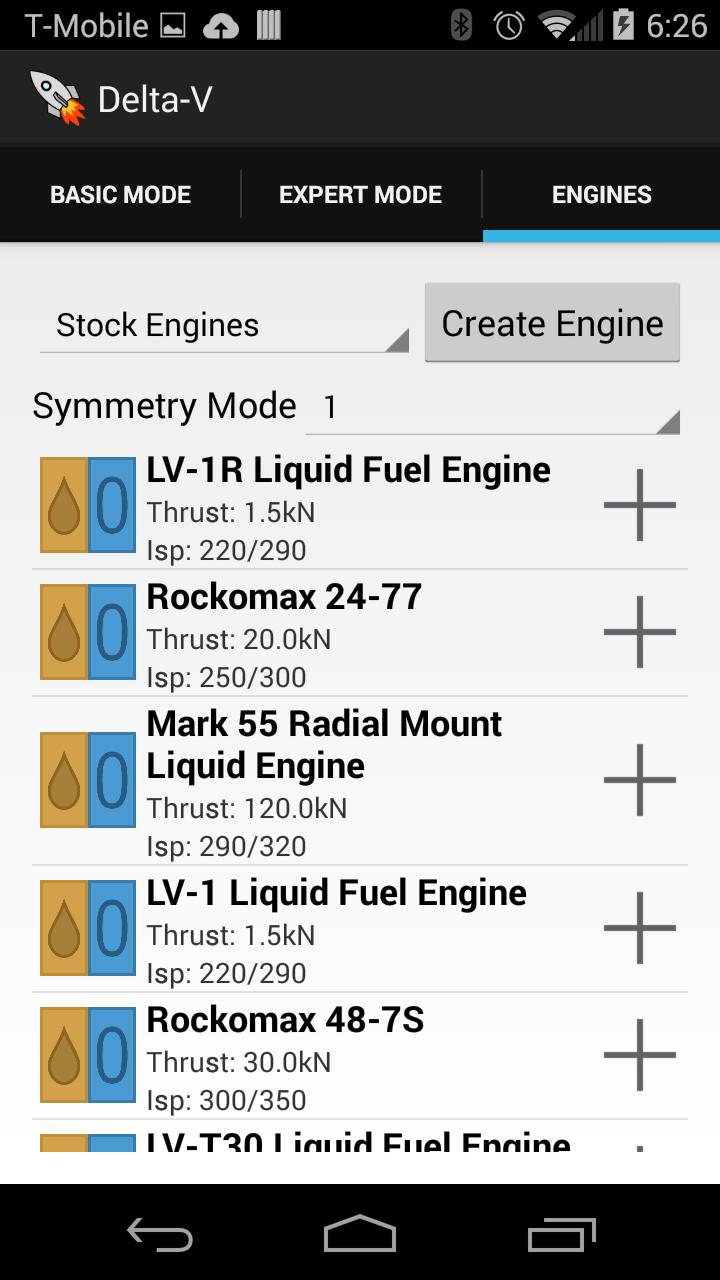Add the Rockomax 48-7S engine

coord(640,1055)
